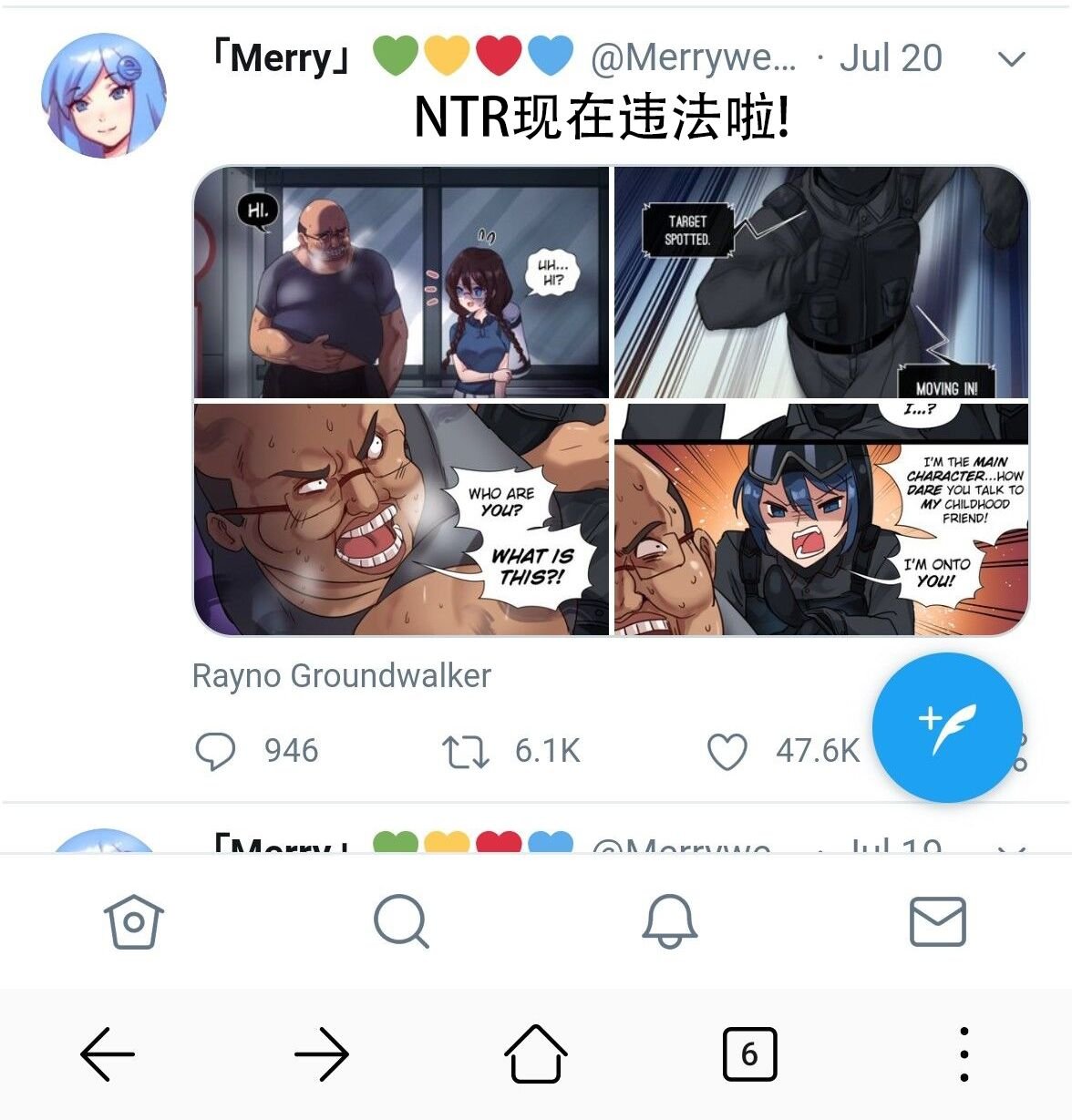Screen dimensions: 1072x1120
Task: Open the 'Target spotted' comic panel image
Action: pyautogui.click(x=821, y=283)
